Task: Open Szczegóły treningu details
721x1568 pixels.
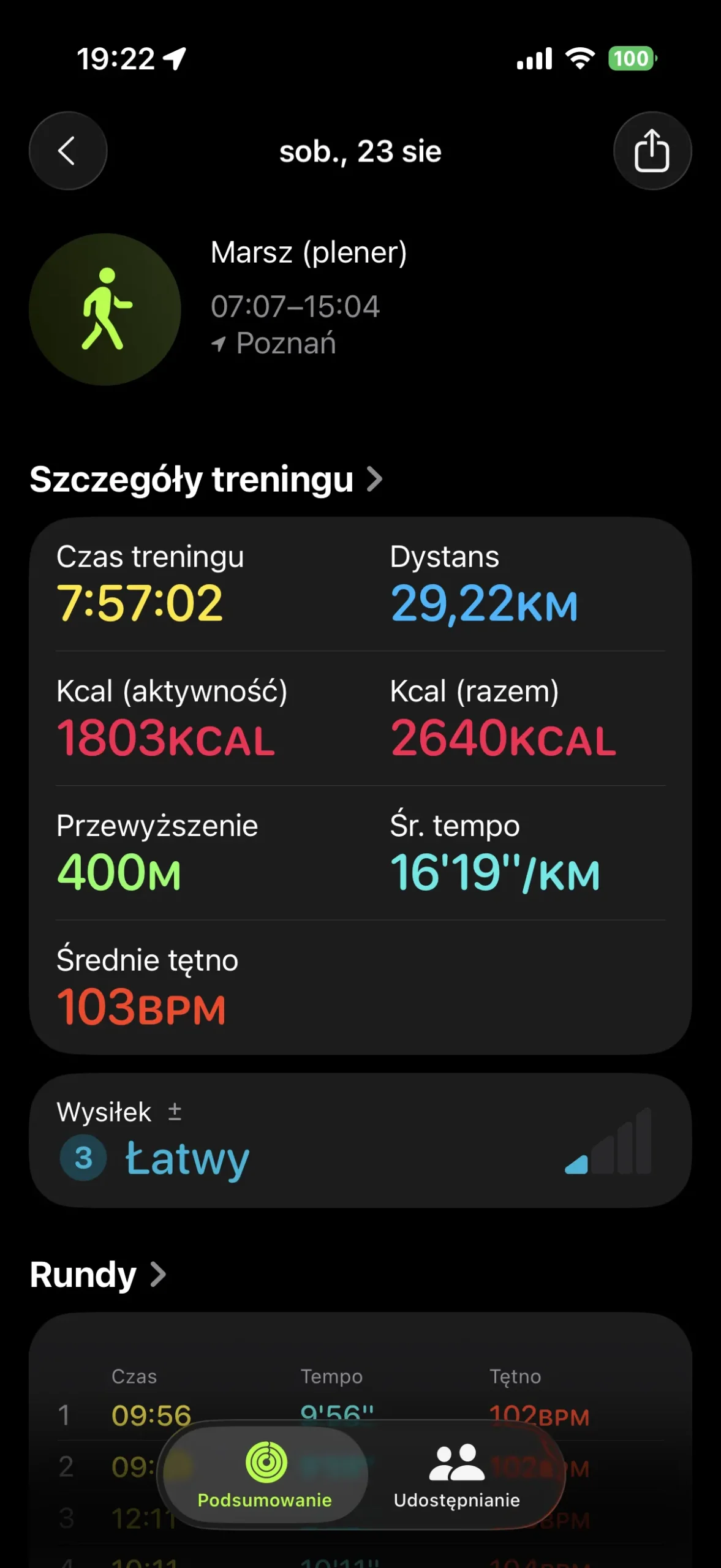Action: tap(206, 479)
